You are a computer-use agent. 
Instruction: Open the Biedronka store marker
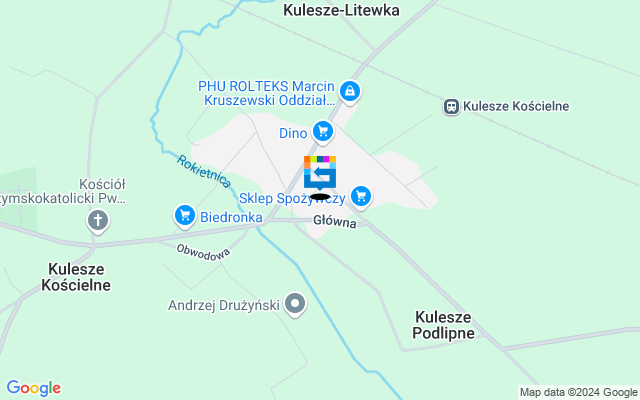184,215
